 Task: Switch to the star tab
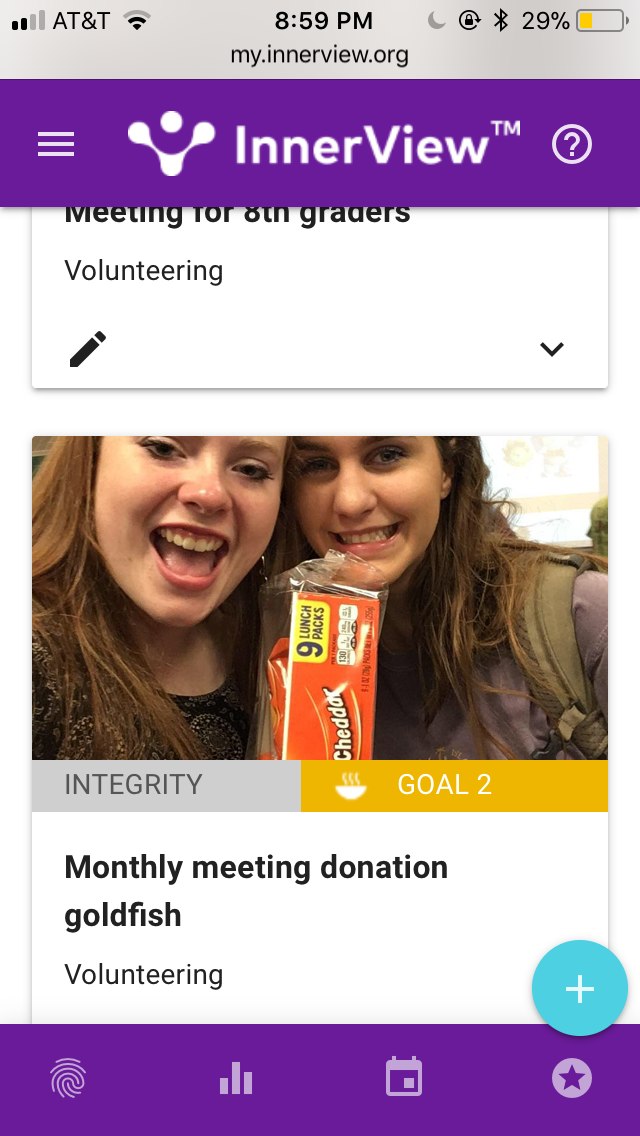(x=572, y=1079)
